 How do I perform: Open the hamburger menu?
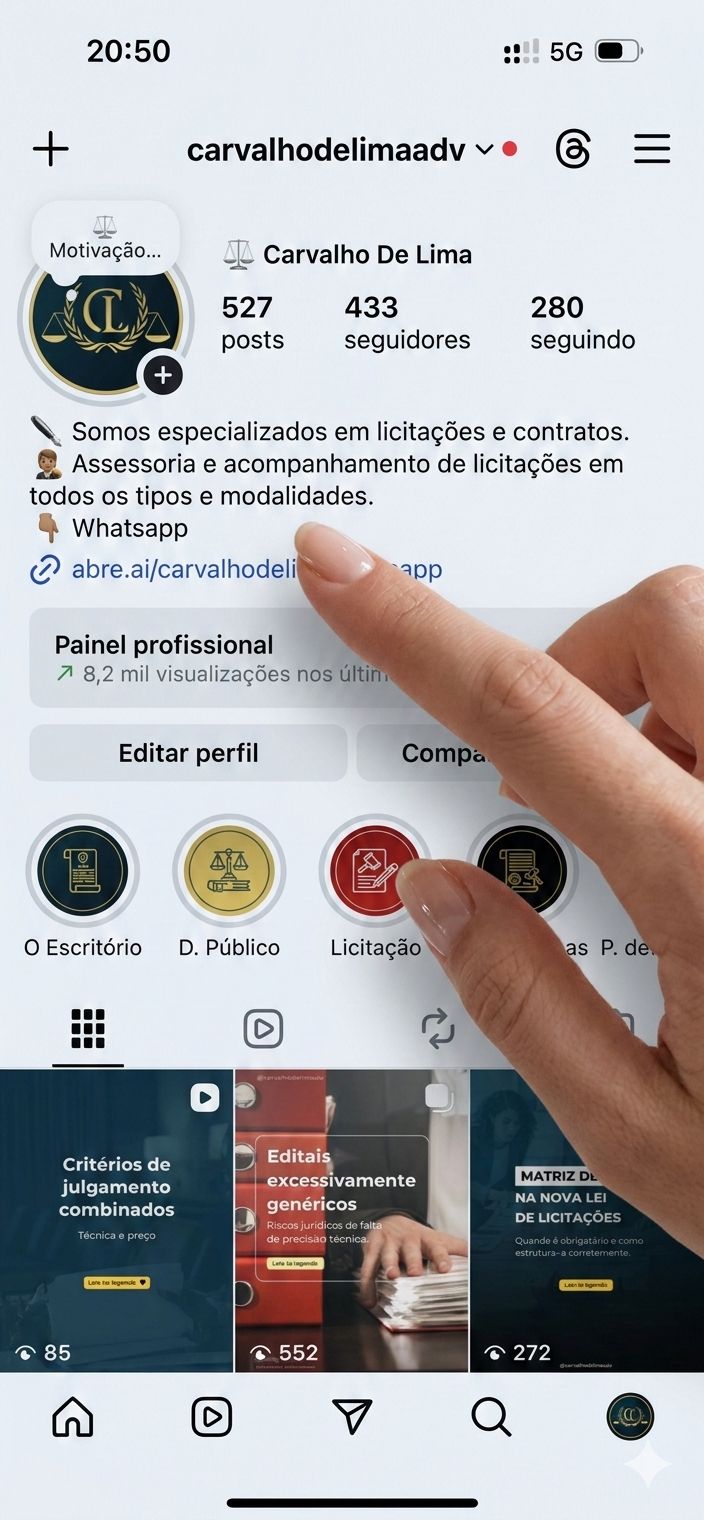(x=652, y=150)
